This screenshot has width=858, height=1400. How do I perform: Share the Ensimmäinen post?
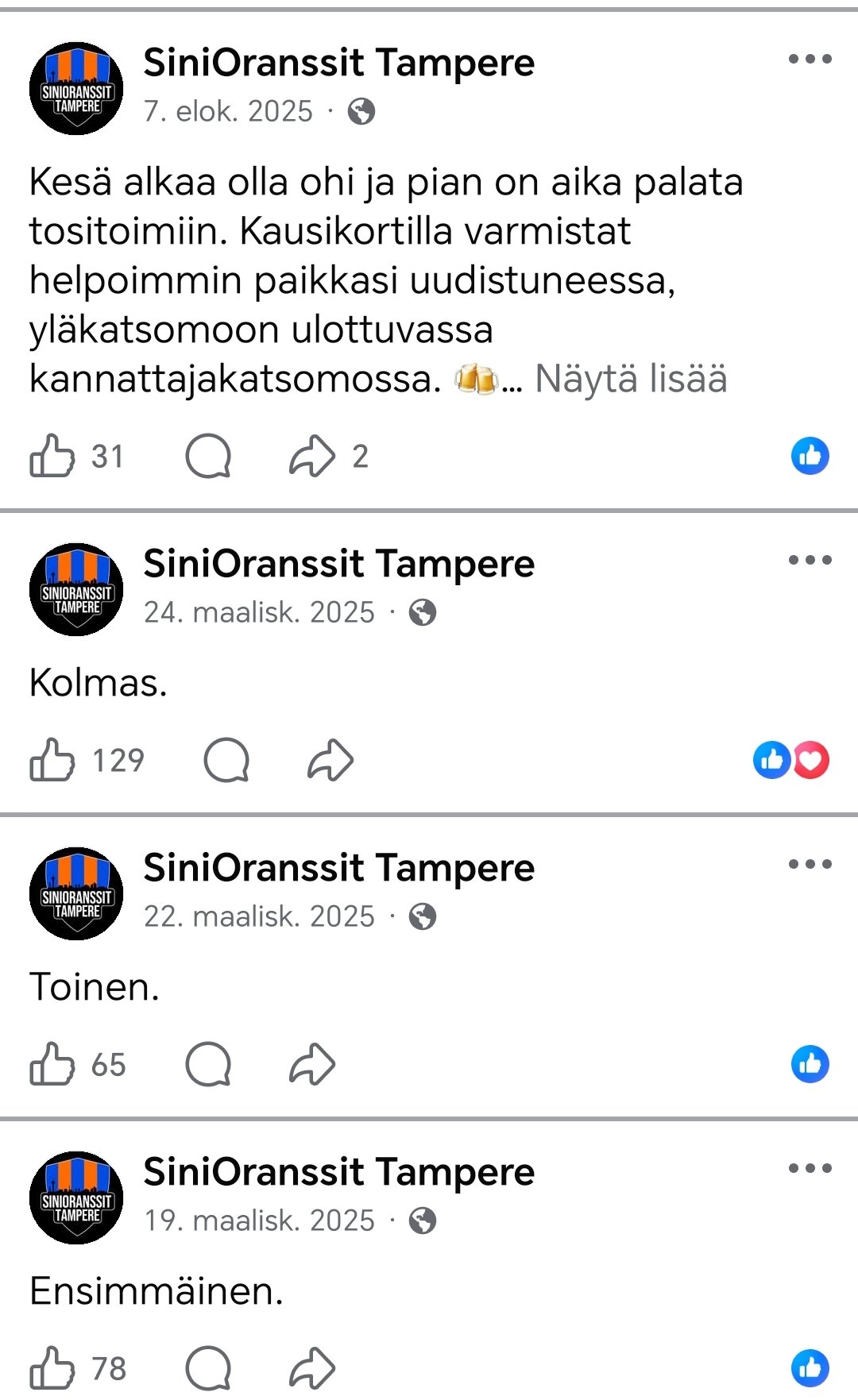coord(312,1368)
